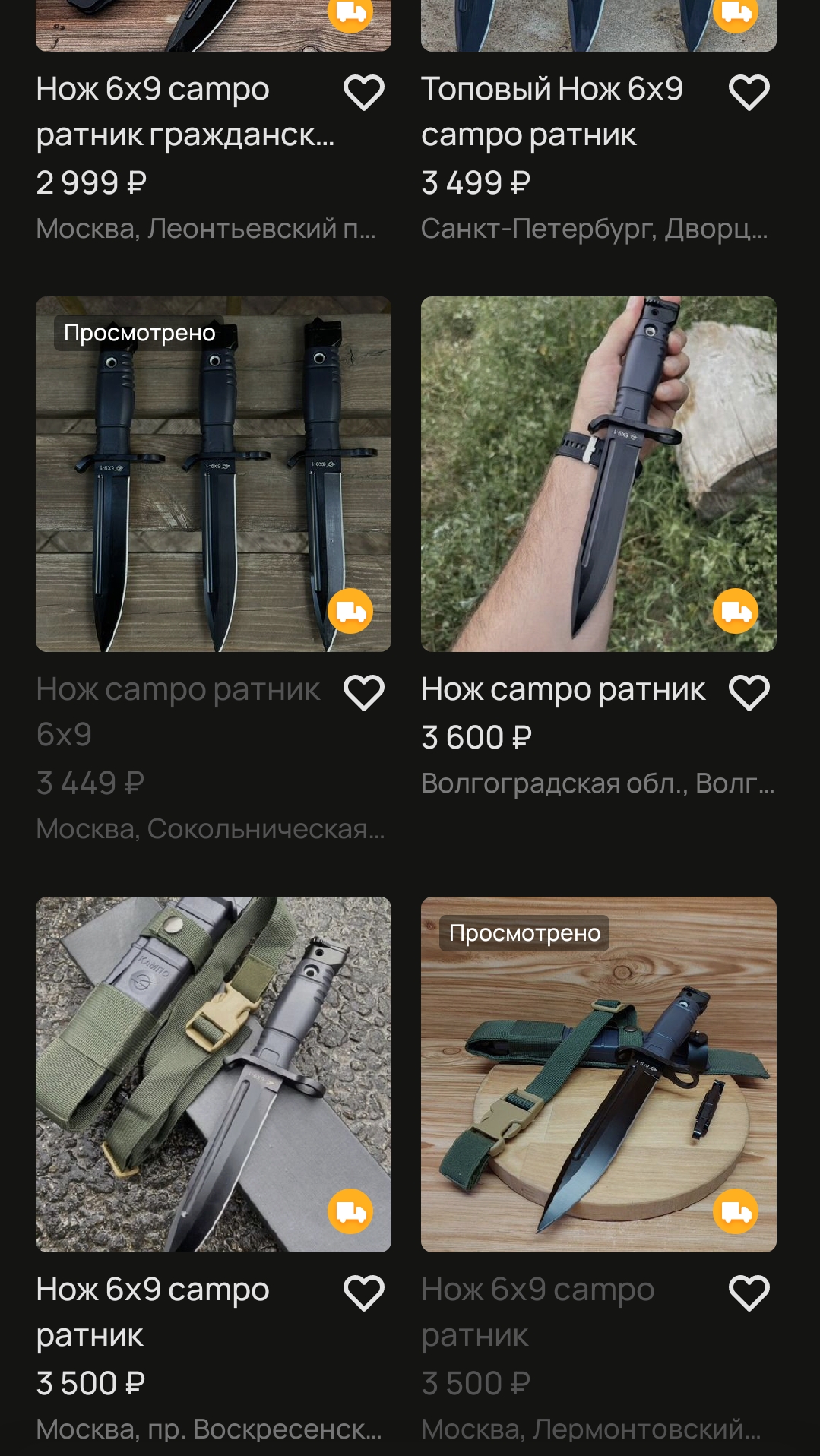Open the 3 500 ₽ Воскресенск listing photo
This screenshot has height=1456, width=820.
tap(213, 1074)
